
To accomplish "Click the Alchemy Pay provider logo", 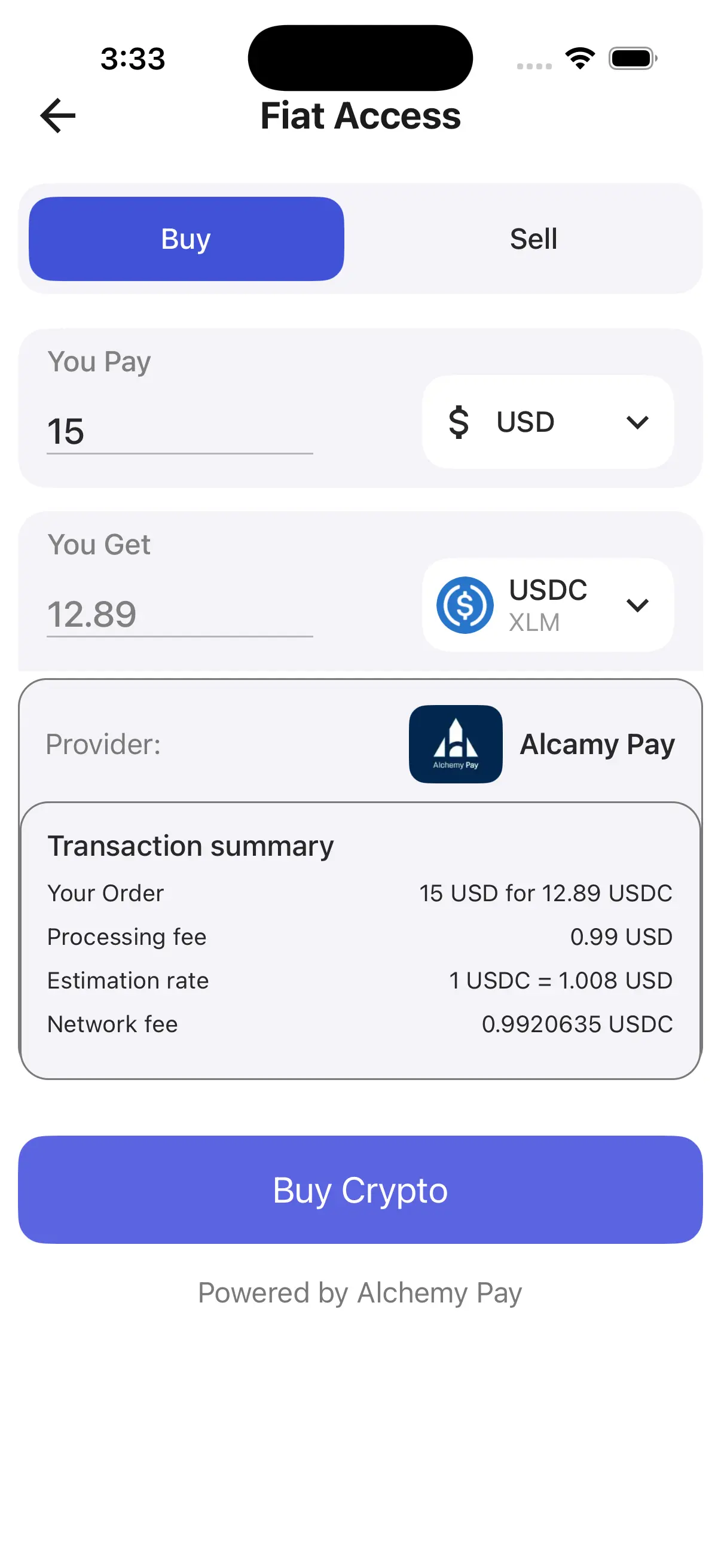I will [456, 745].
